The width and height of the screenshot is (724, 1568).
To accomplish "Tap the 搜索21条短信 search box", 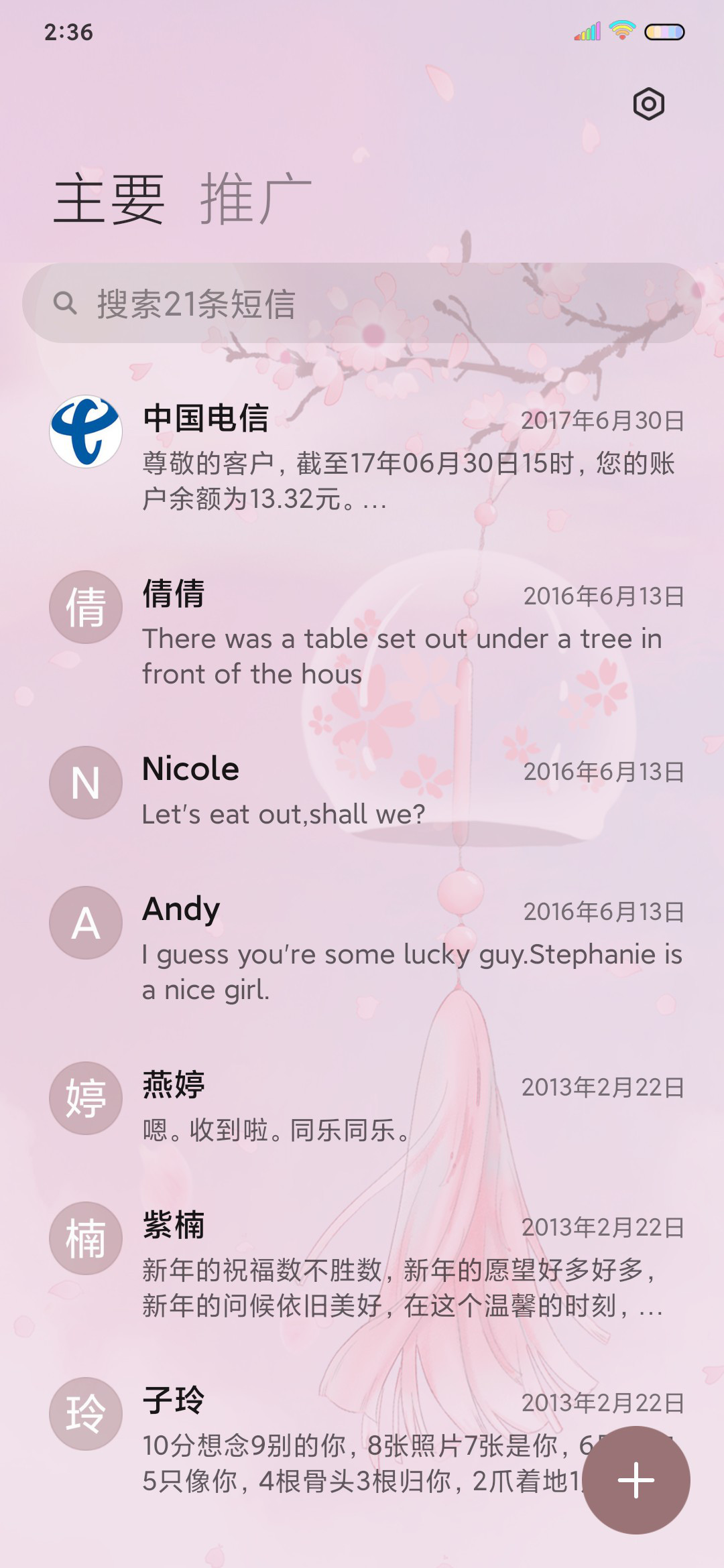I will coord(362,303).
